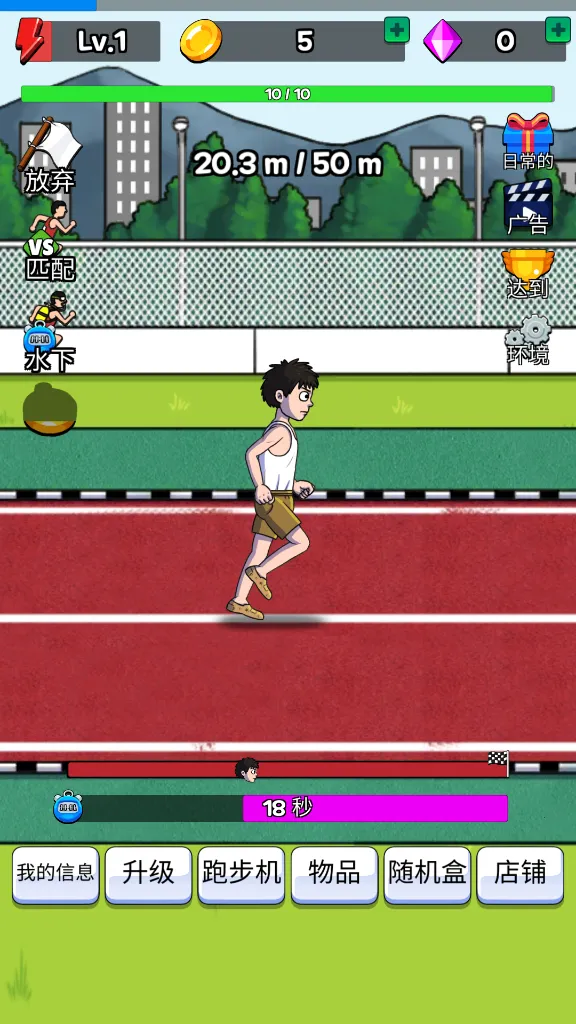Screen dimensions: 576x1024
Task: Open the 随机盒 random box tab
Action: click(x=427, y=875)
